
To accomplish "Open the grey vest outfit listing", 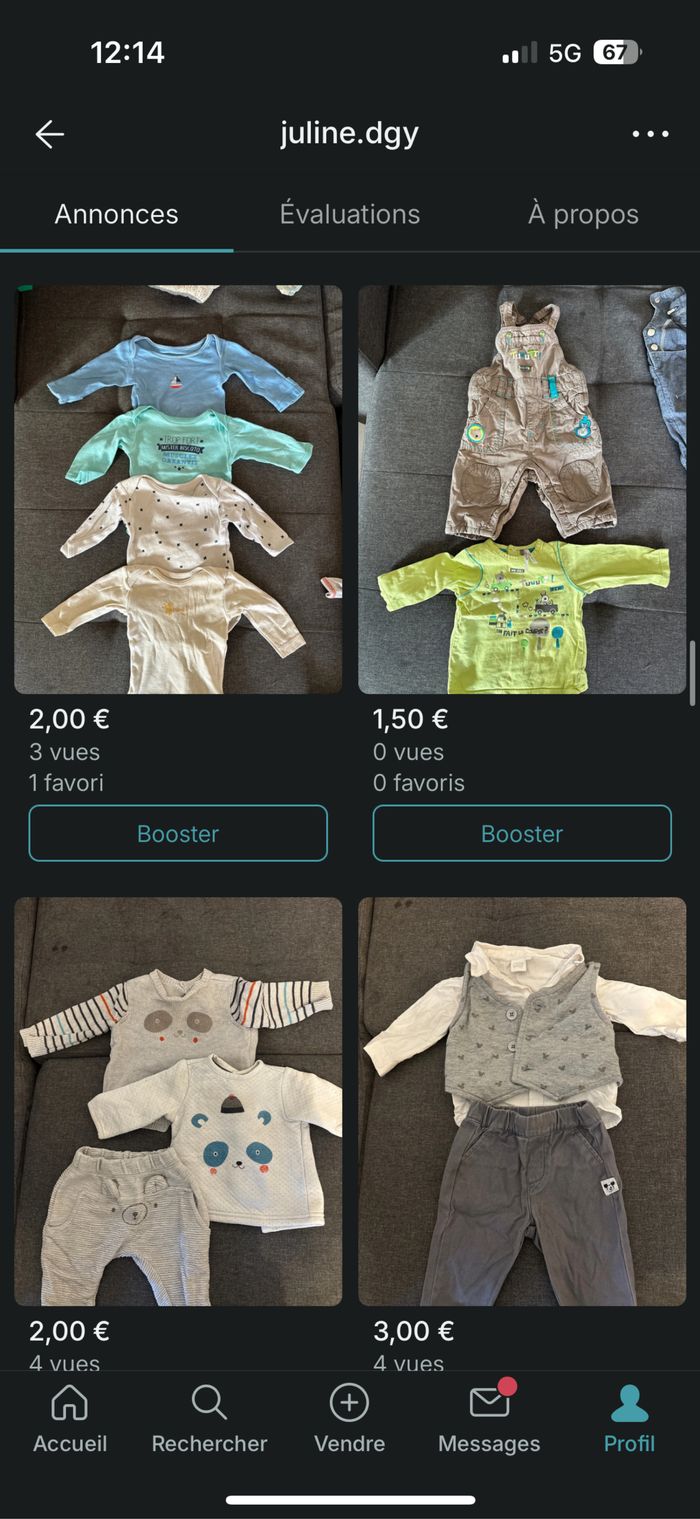I will coord(522,1100).
